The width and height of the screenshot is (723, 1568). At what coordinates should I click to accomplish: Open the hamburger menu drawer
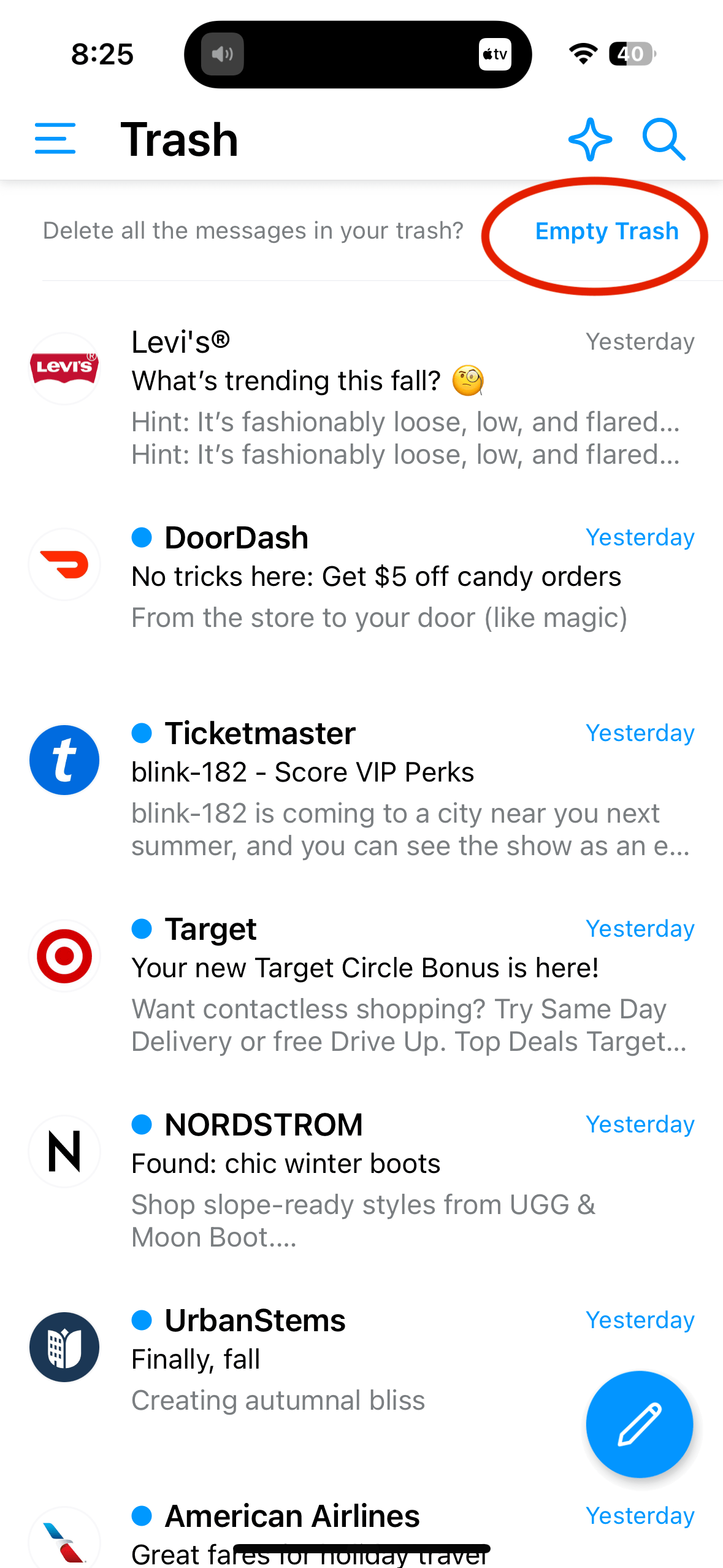[55, 139]
